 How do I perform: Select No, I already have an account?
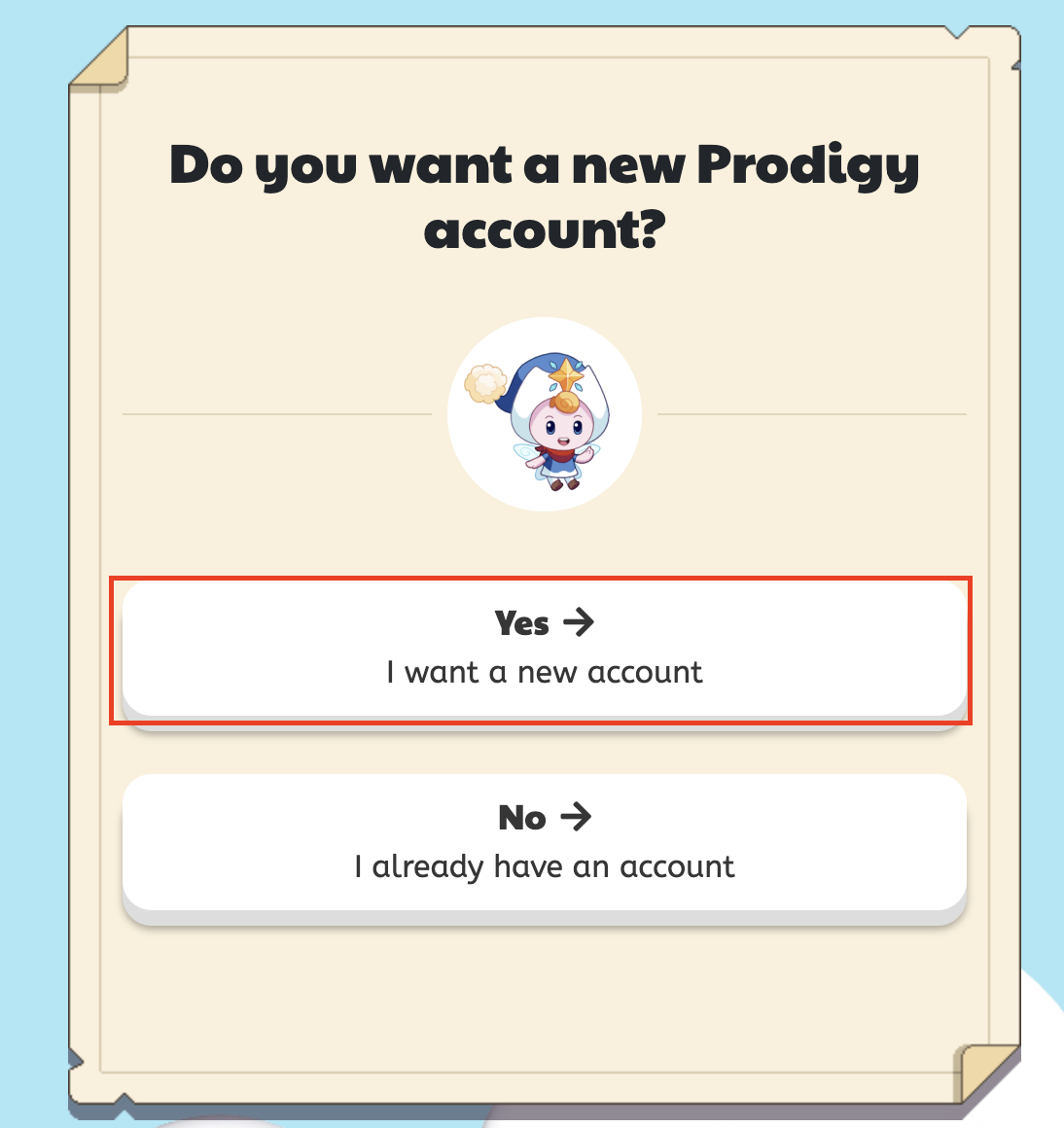(x=544, y=842)
